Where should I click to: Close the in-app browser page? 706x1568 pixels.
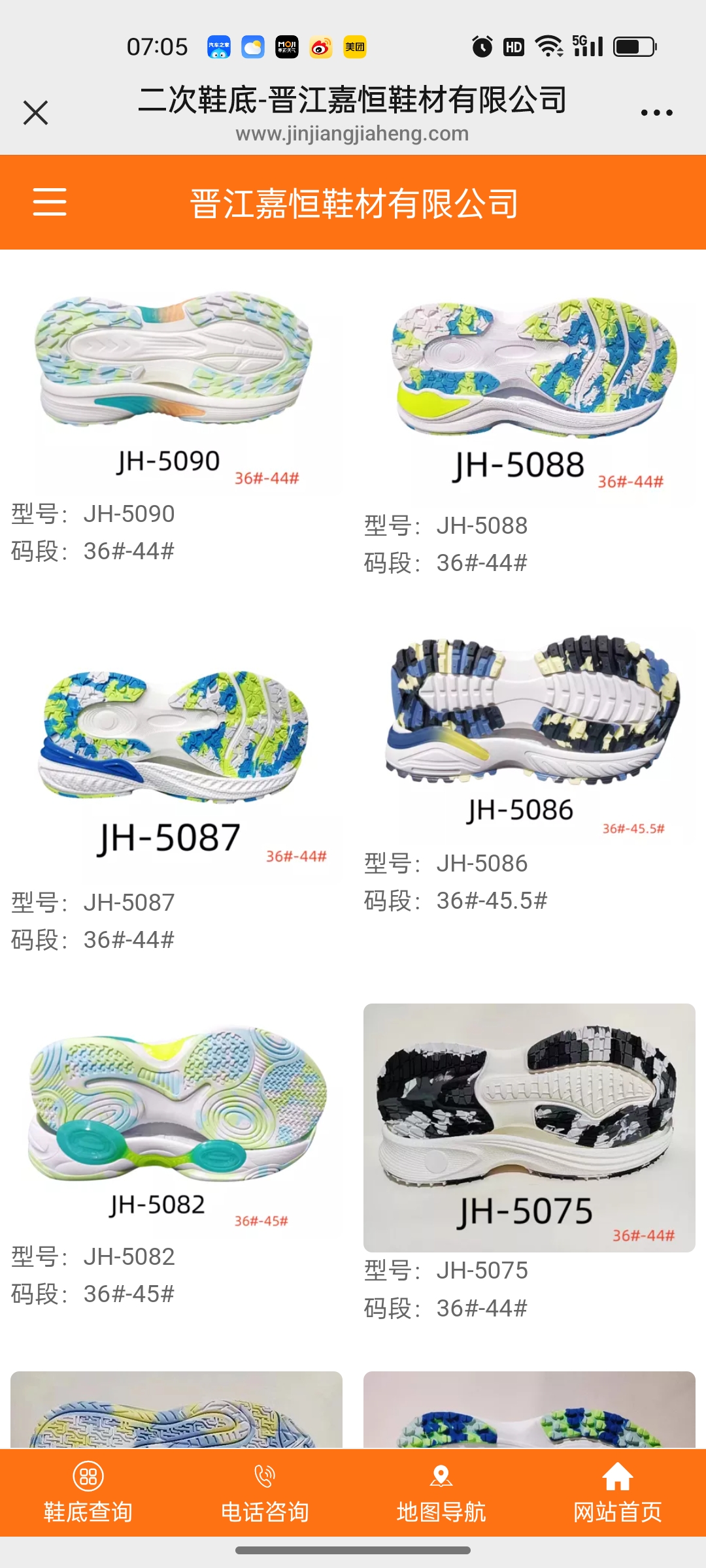[35, 112]
